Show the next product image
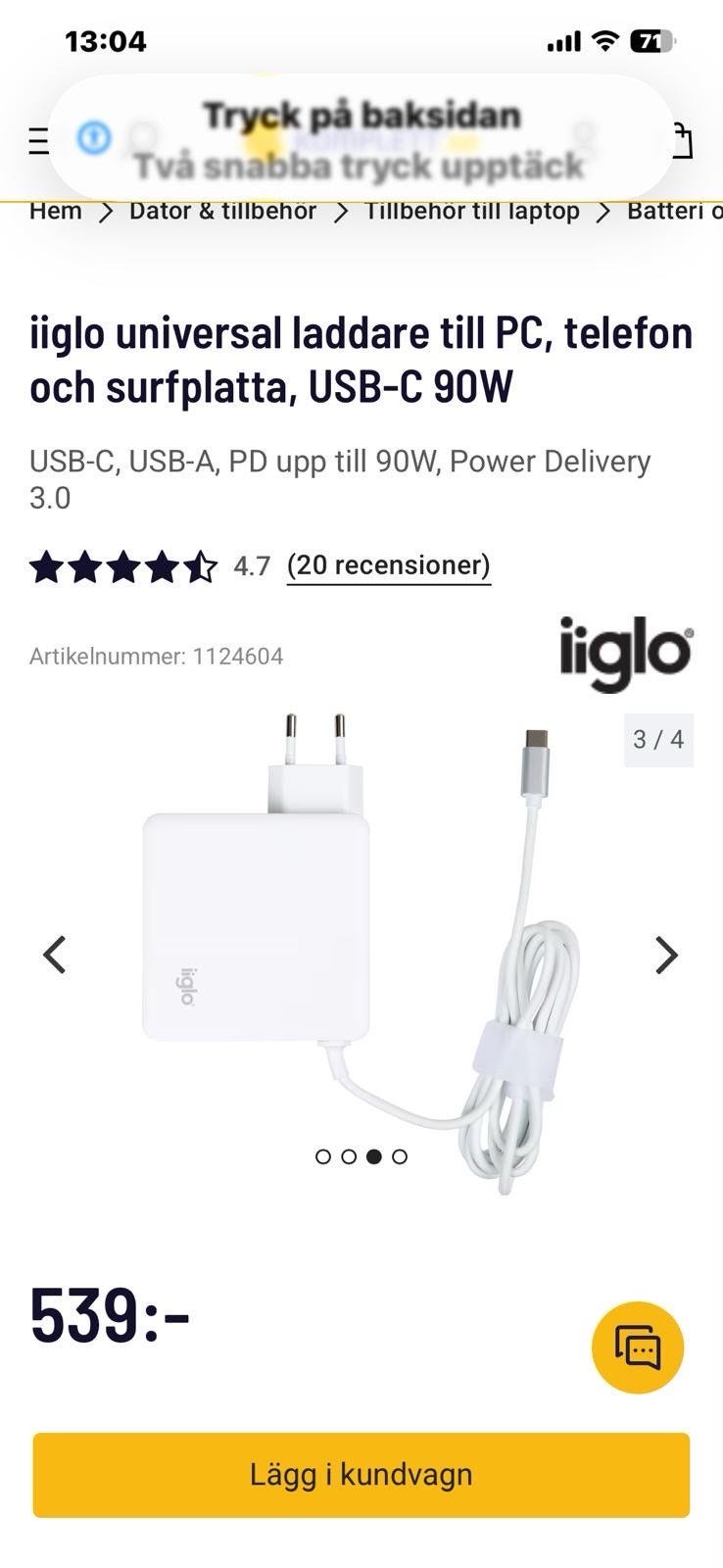 pos(666,955)
